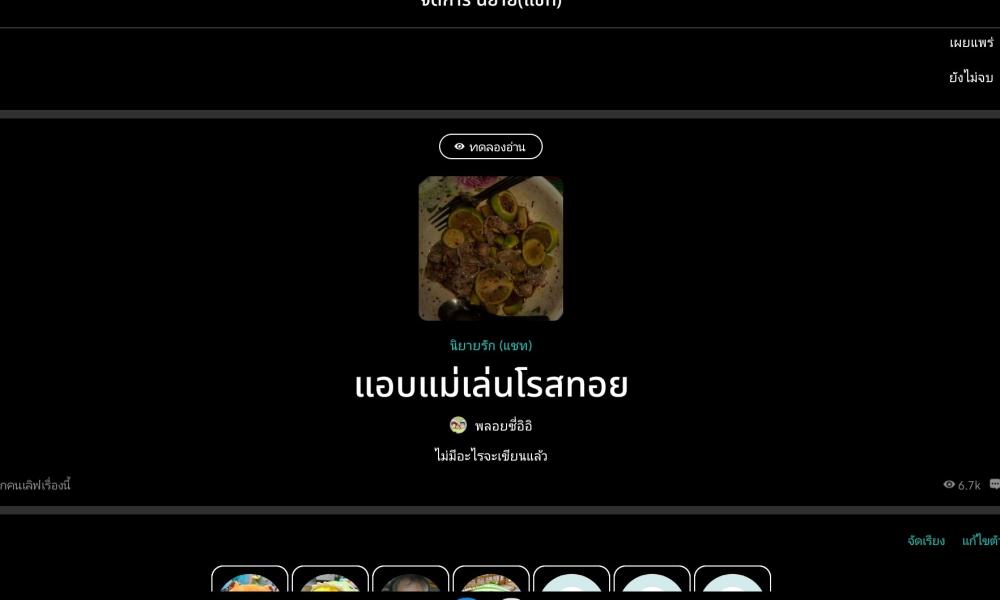Open the นิยายรัก (แชท) category link
The height and width of the screenshot is (600, 1000).
click(x=490, y=345)
